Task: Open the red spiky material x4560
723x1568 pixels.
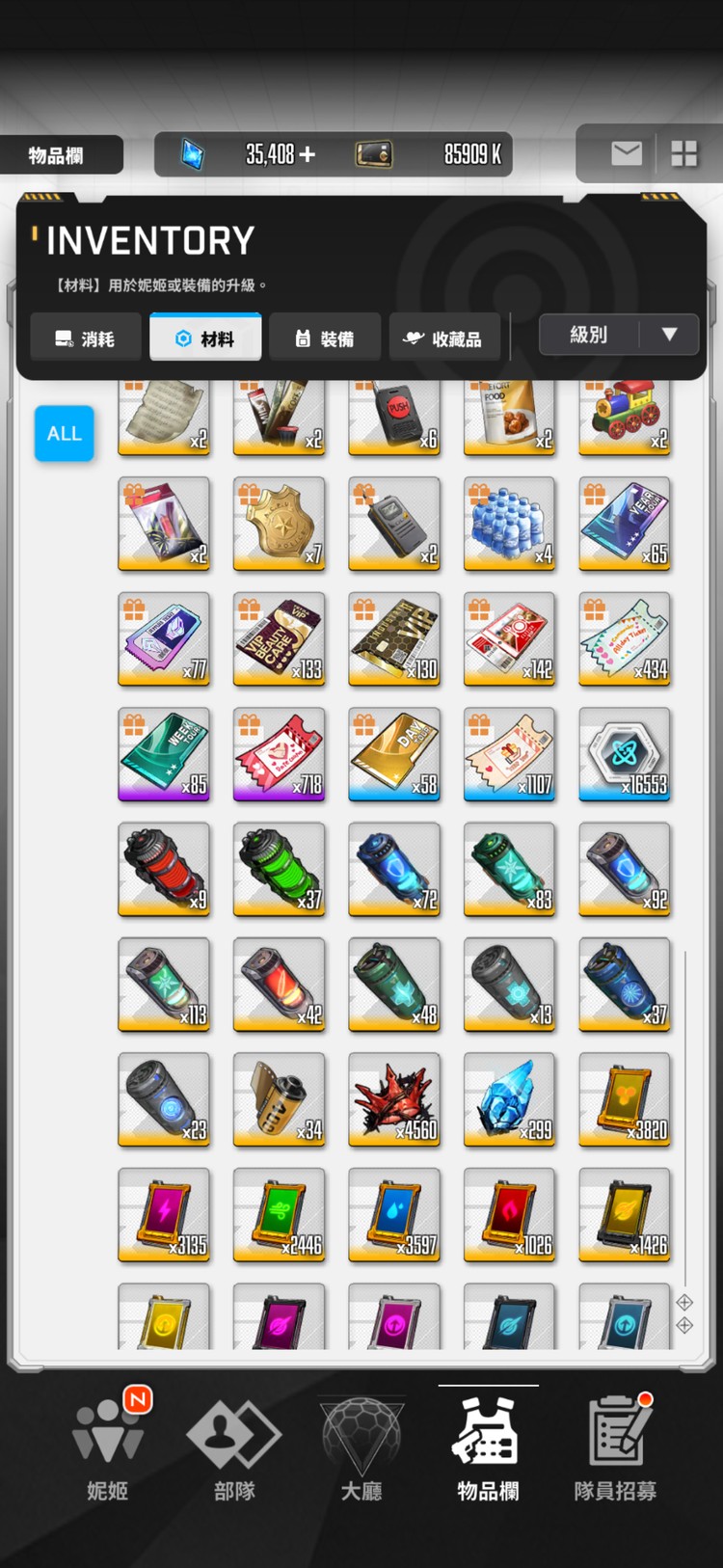Action: [394, 1099]
